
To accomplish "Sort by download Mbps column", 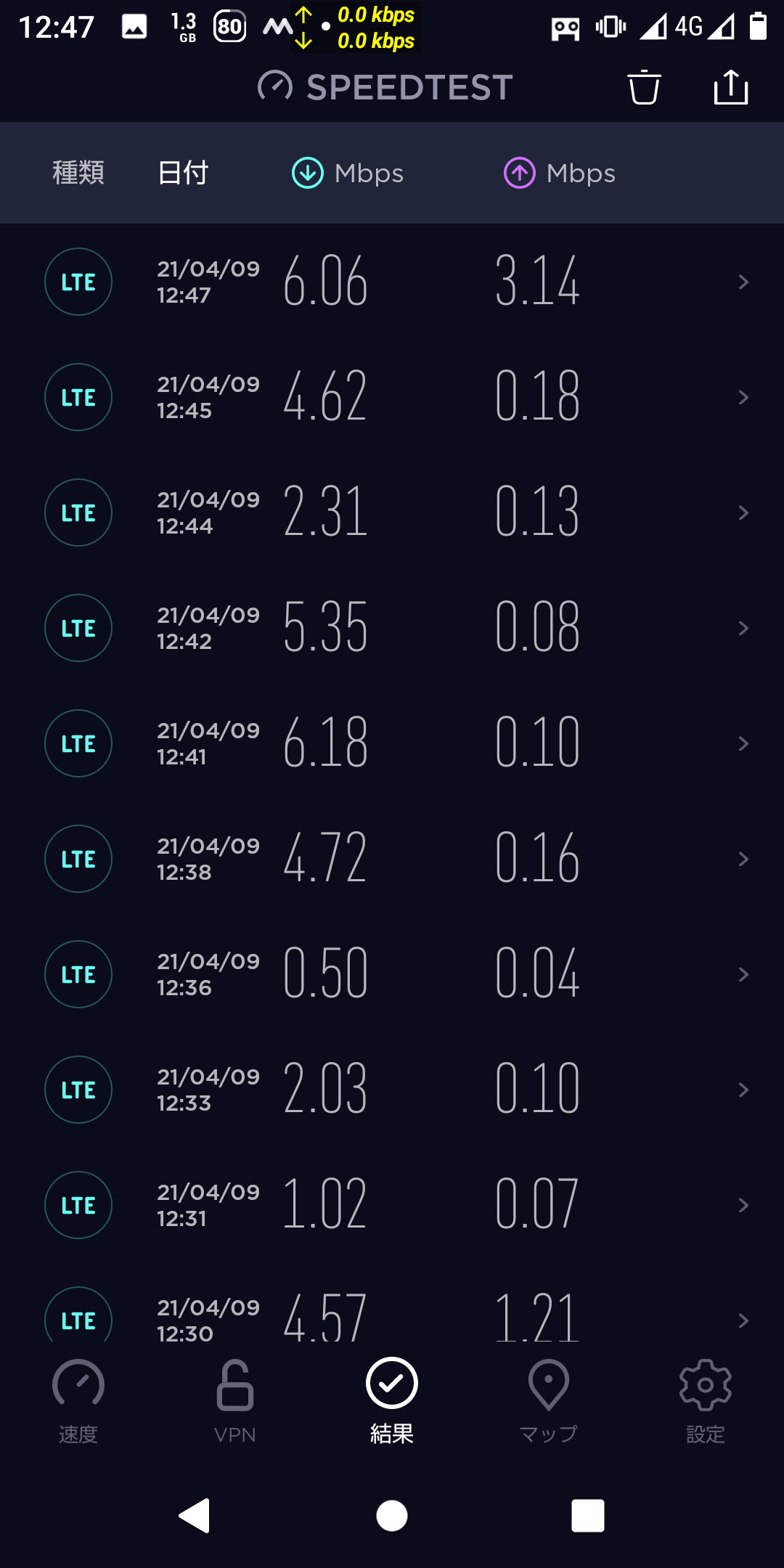I will tap(348, 173).
